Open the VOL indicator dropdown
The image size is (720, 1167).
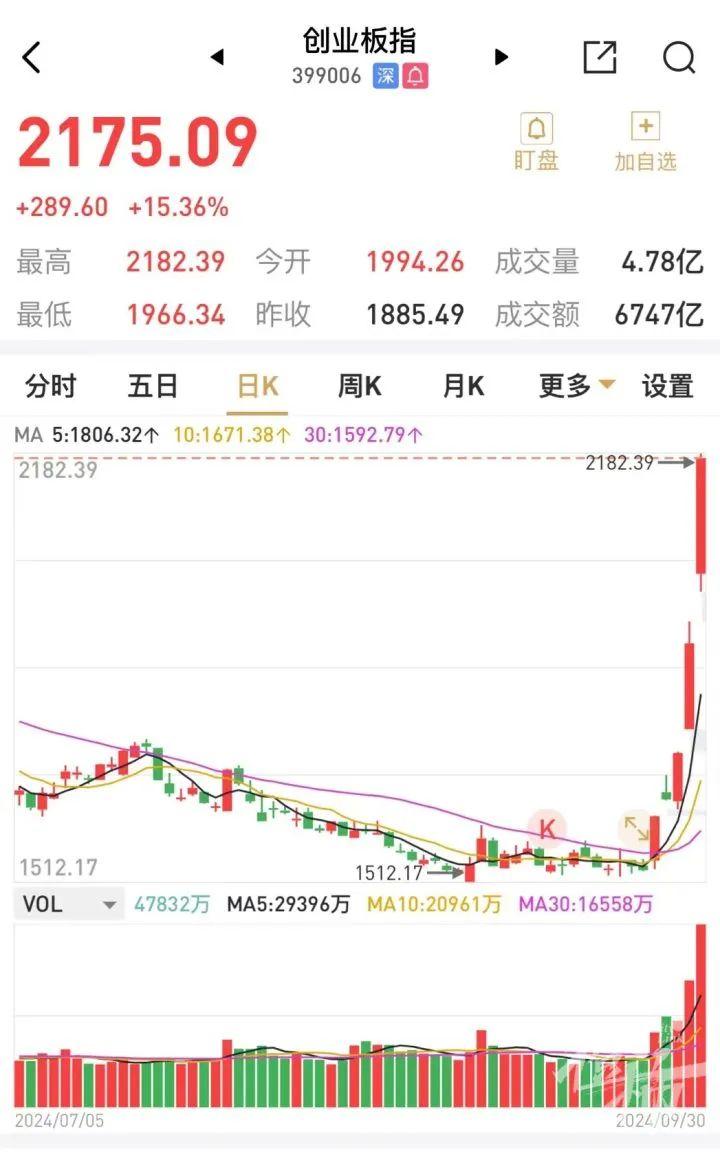69,905
